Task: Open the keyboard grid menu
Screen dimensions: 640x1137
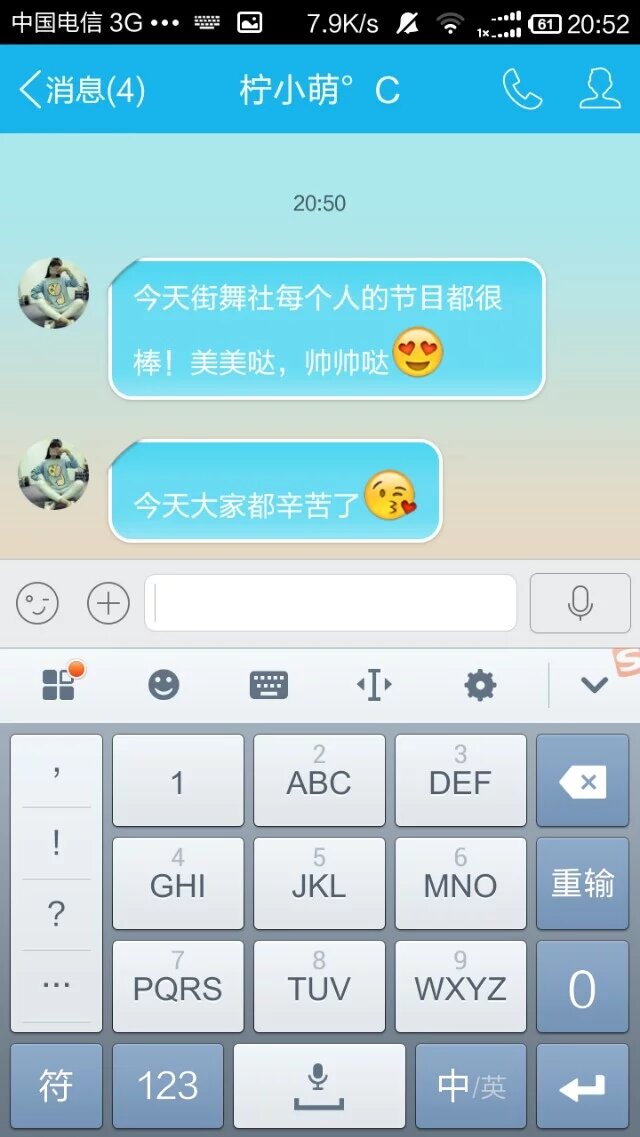Action: pos(58,685)
